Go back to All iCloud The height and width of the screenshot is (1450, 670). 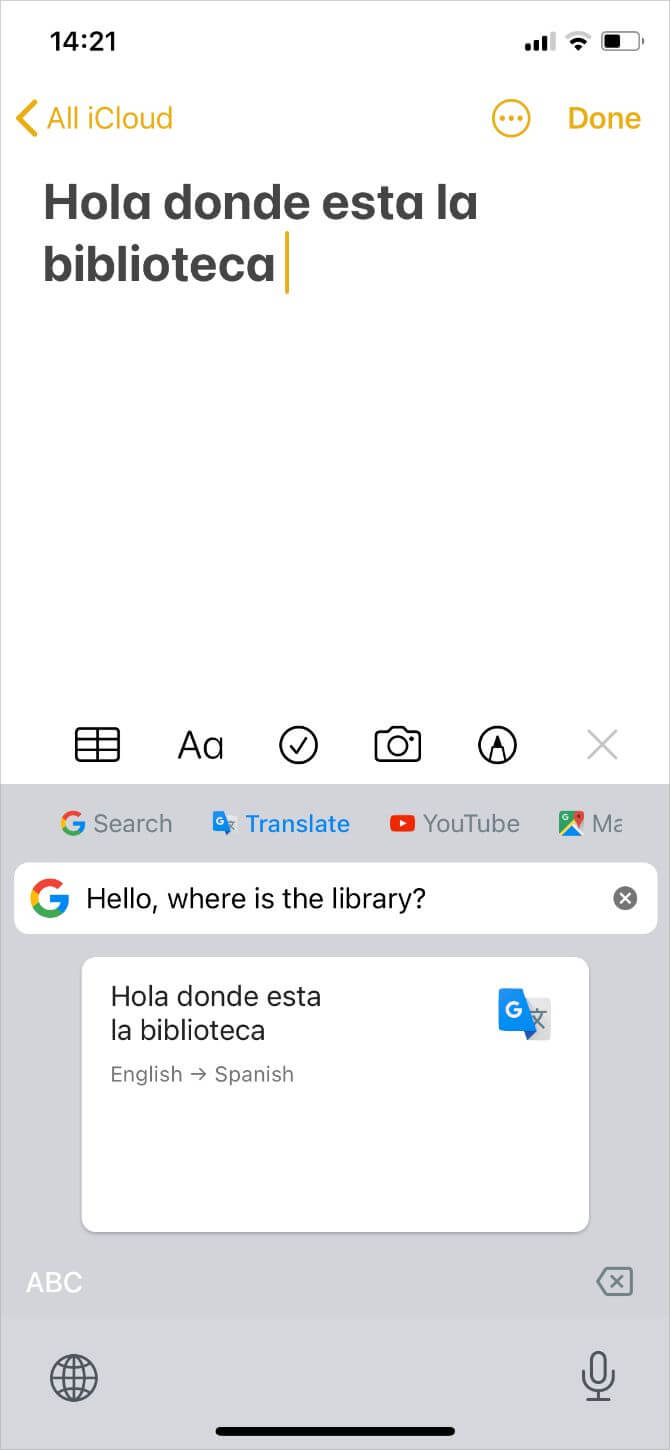point(95,118)
